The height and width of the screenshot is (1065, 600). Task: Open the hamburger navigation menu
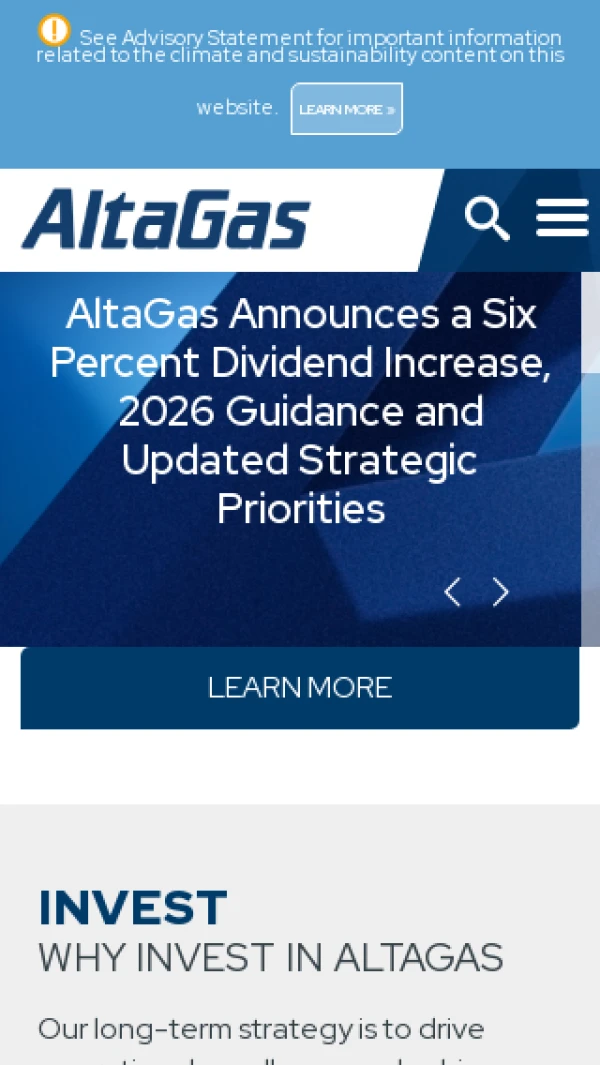(561, 218)
